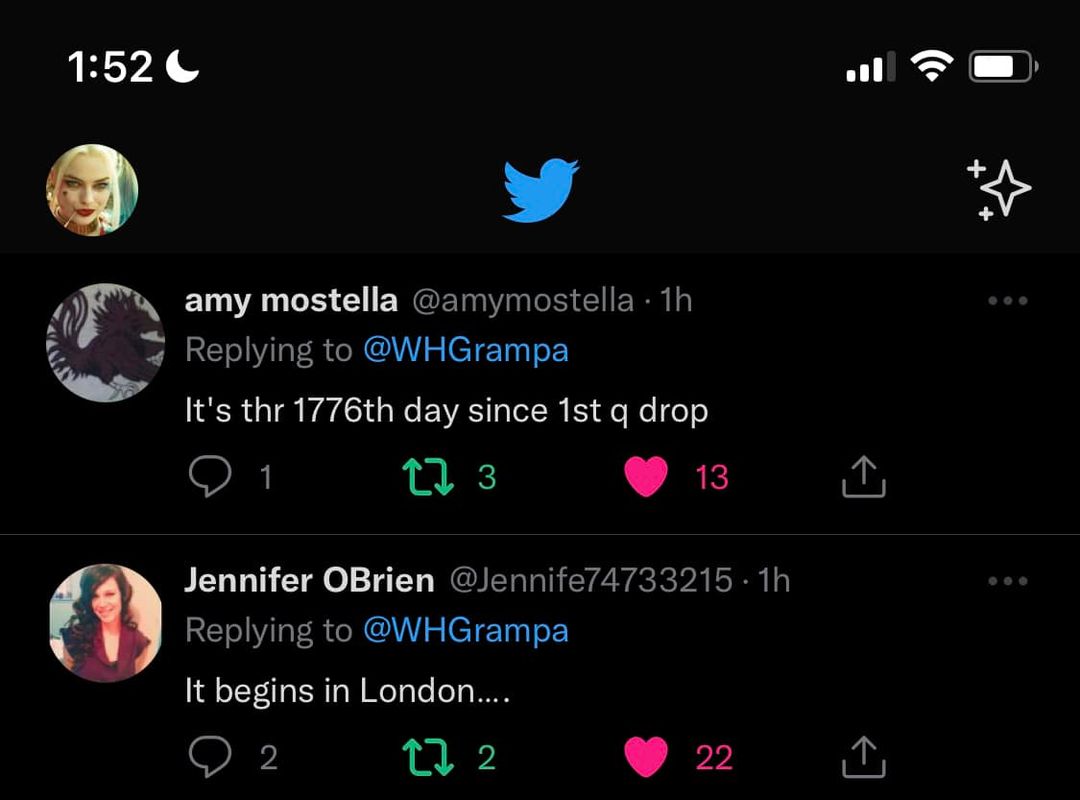
Task: Share amy mostella's tweet
Action: pyautogui.click(x=863, y=478)
